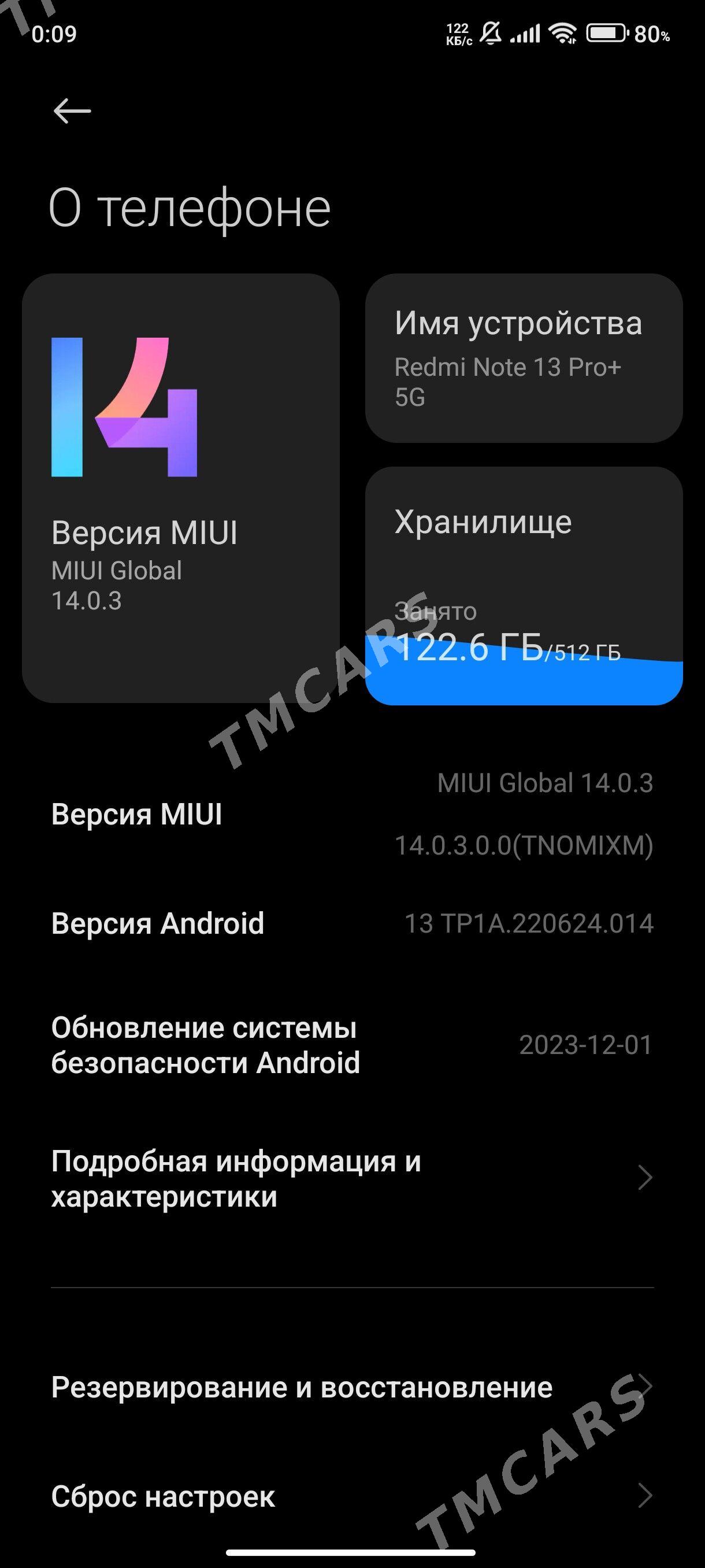This screenshot has height=1568, width=705.
Task: Tap Обновление системы безопасности Android row
Action: [352, 1045]
